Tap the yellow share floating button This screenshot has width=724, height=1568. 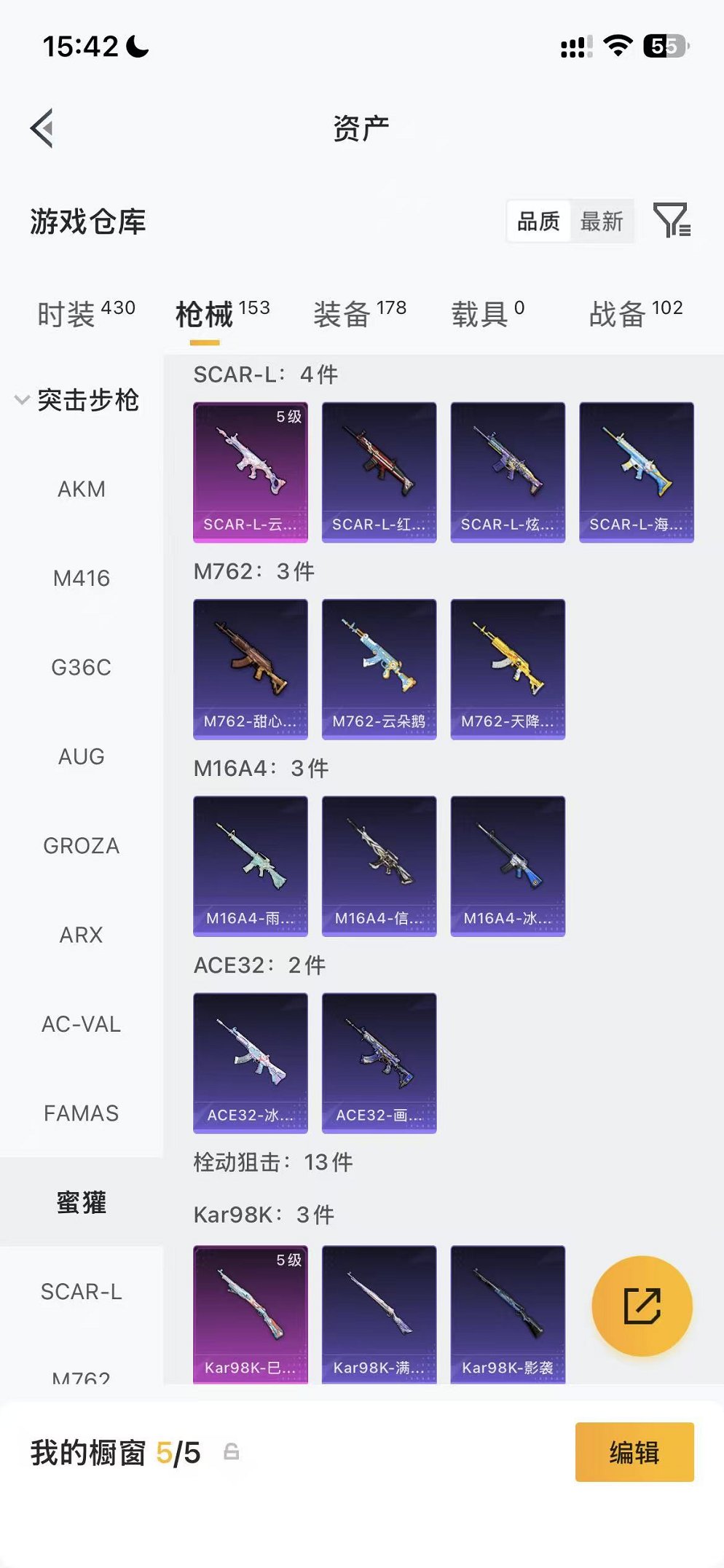pos(642,1306)
